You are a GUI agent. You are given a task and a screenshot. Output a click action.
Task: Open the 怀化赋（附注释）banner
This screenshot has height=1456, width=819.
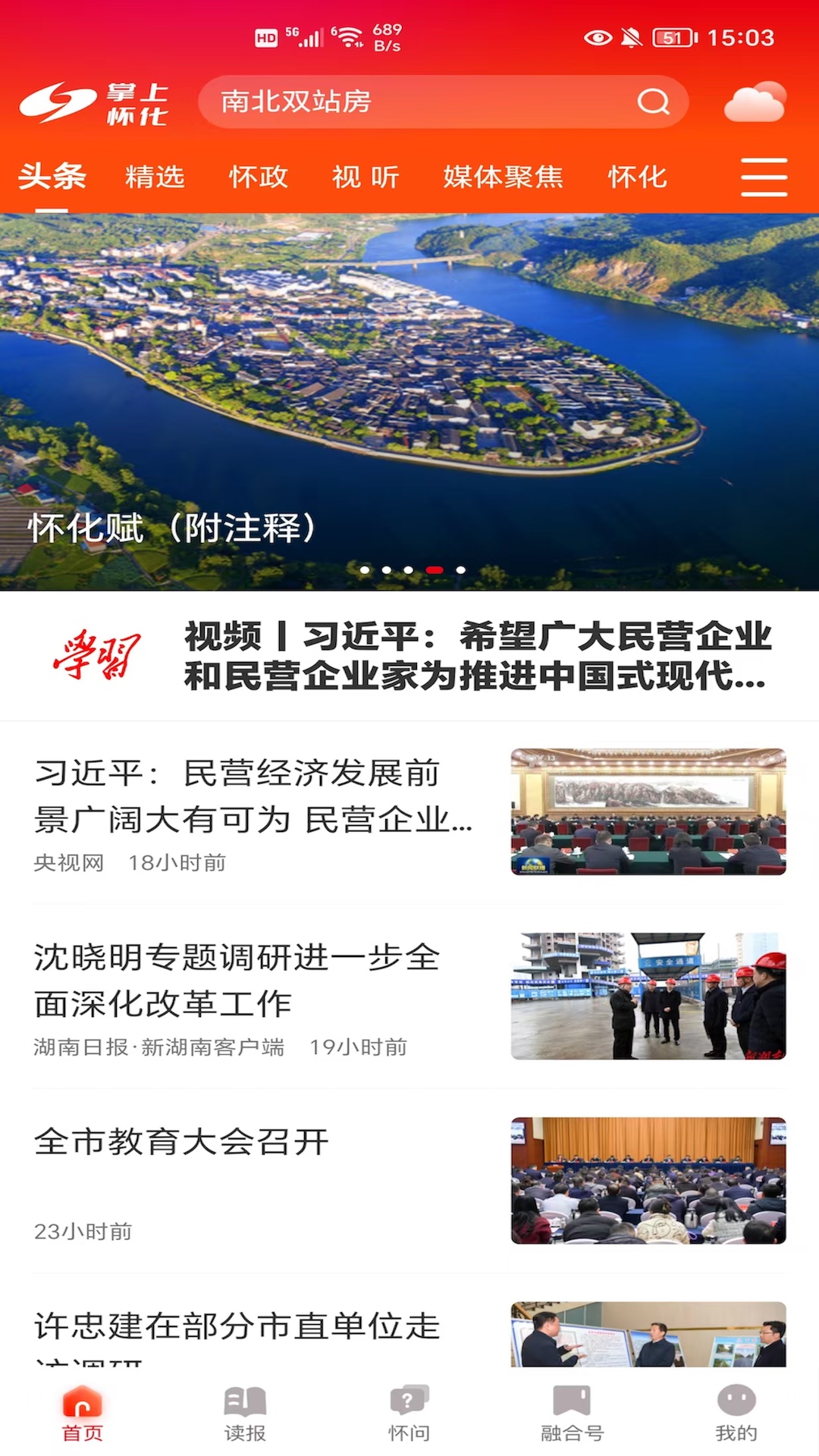(409, 402)
